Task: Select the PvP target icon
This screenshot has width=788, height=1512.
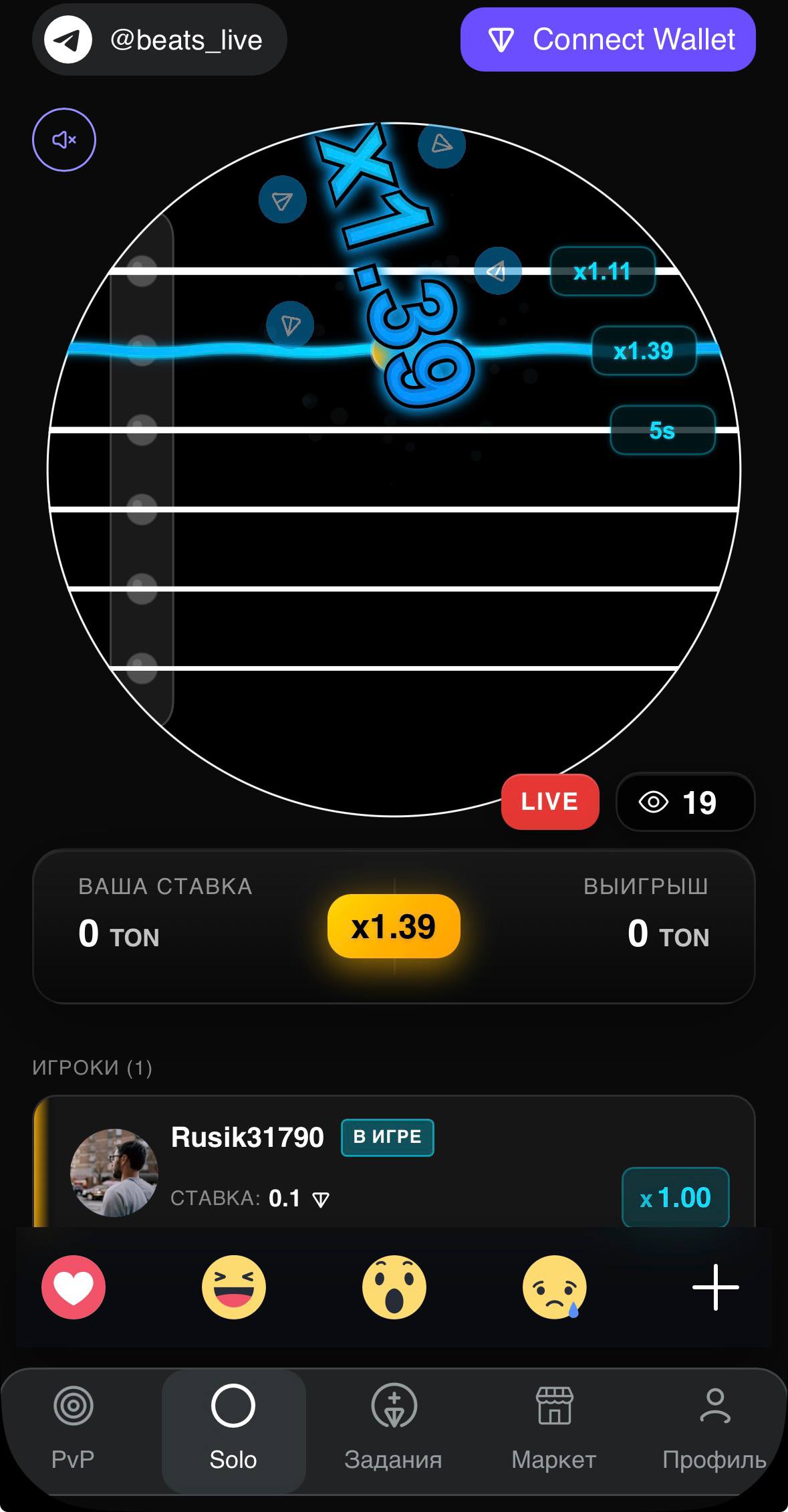Action: [x=72, y=1408]
